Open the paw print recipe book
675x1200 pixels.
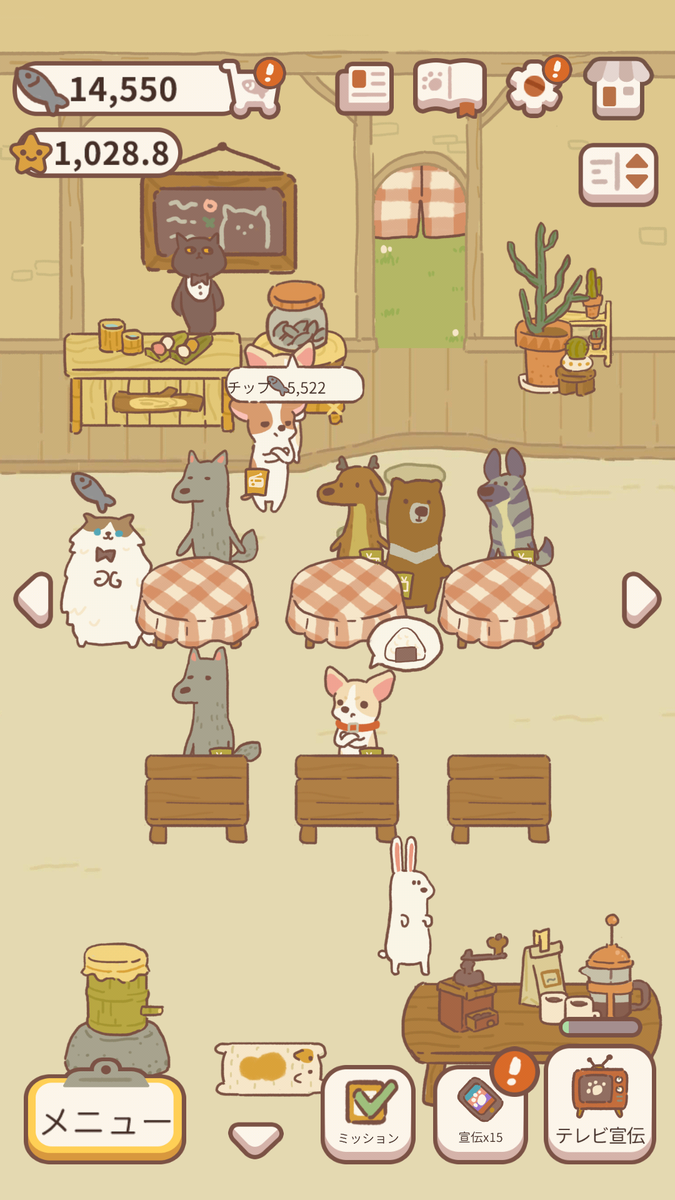pyautogui.click(x=450, y=87)
